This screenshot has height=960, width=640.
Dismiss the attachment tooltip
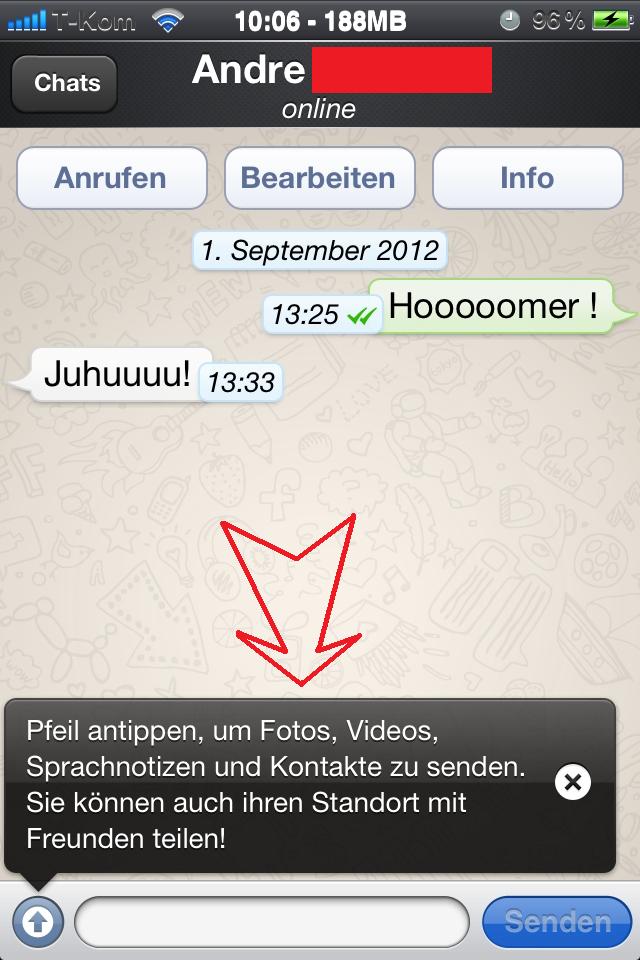(x=573, y=782)
